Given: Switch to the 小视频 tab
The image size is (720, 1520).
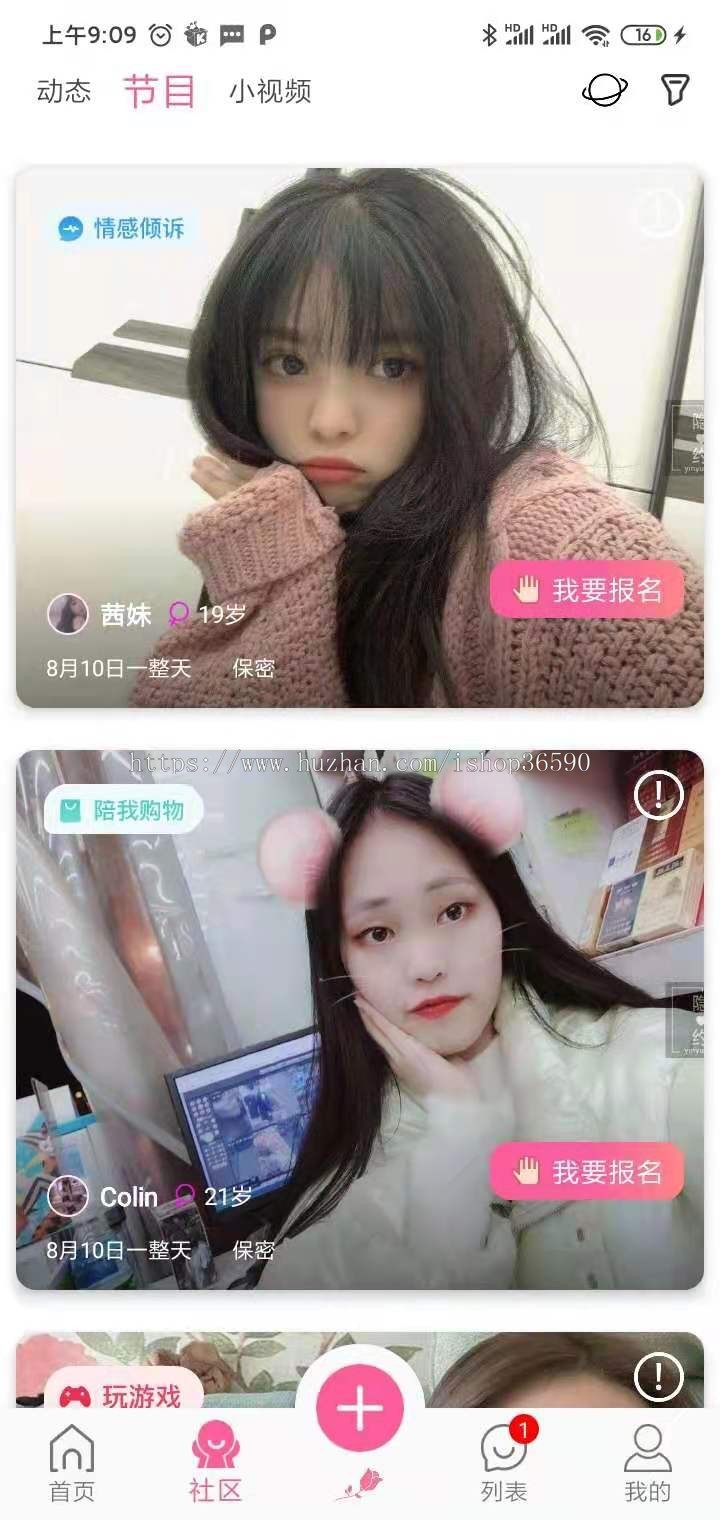Looking at the screenshot, I should (270, 92).
